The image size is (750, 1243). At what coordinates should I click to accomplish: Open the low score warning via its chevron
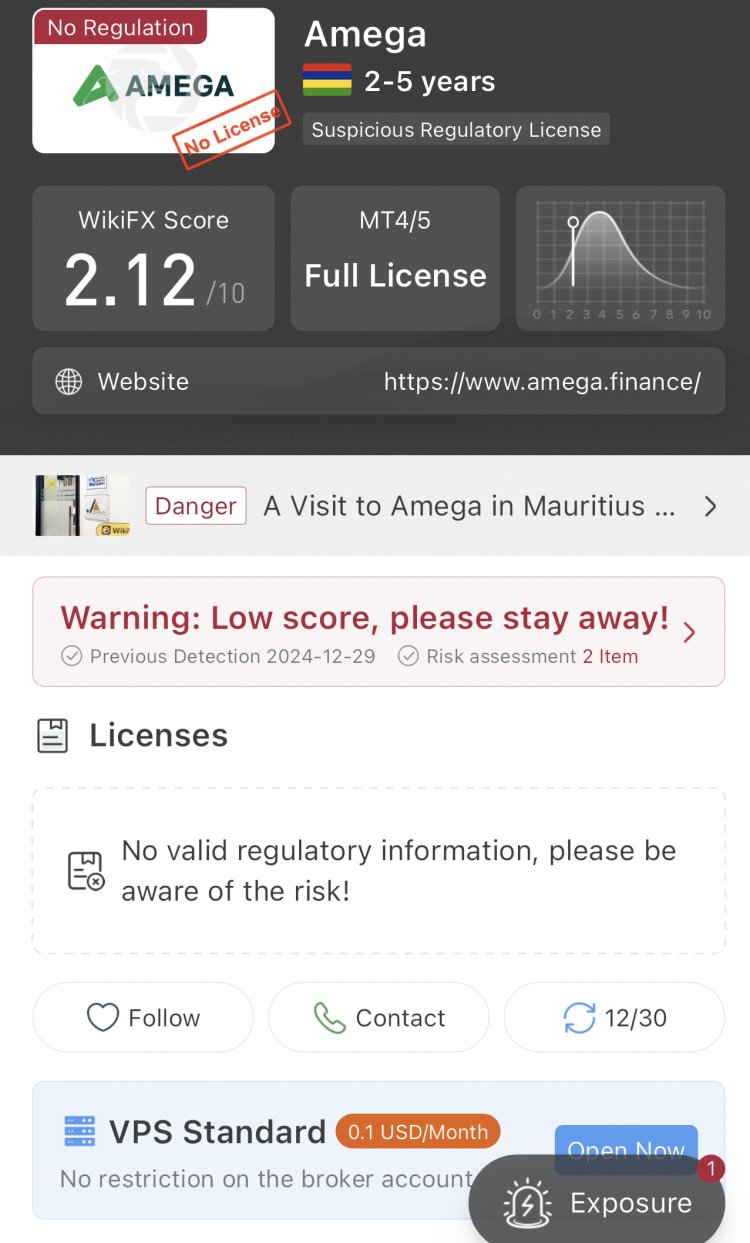pyautogui.click(x=689, y=631)
